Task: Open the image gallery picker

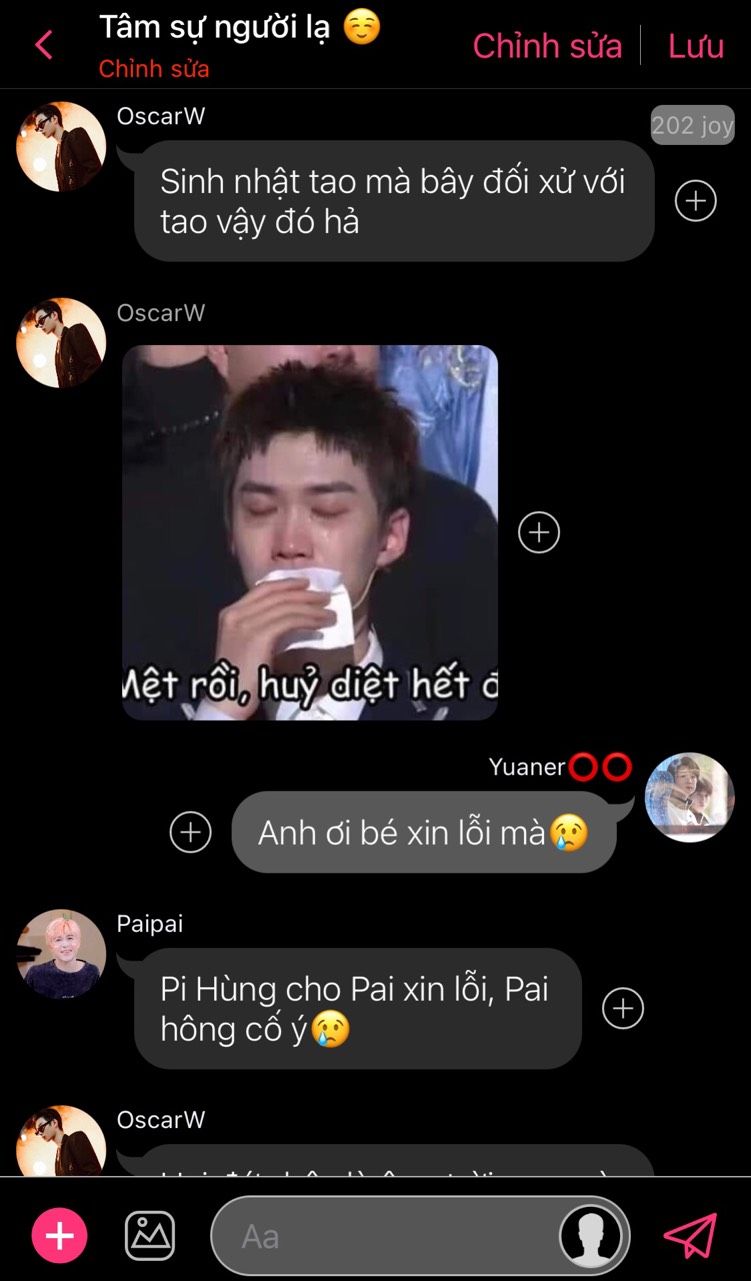Action: tap(150, 1237)
